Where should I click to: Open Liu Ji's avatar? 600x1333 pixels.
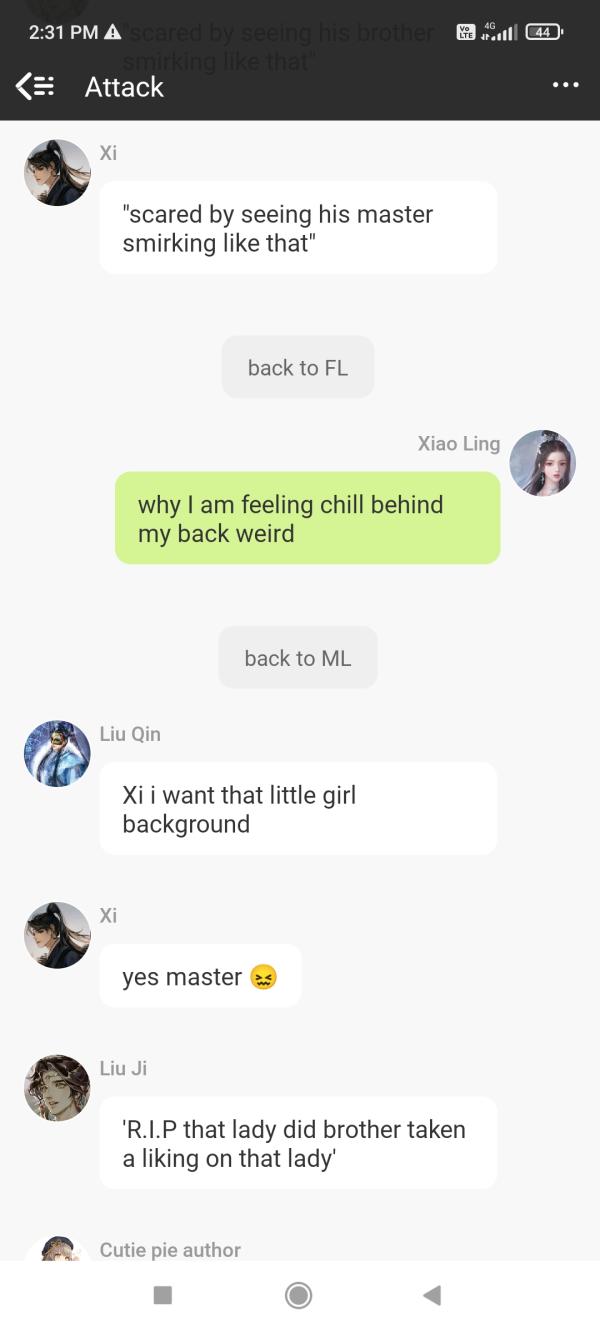tap(57, 1087)
